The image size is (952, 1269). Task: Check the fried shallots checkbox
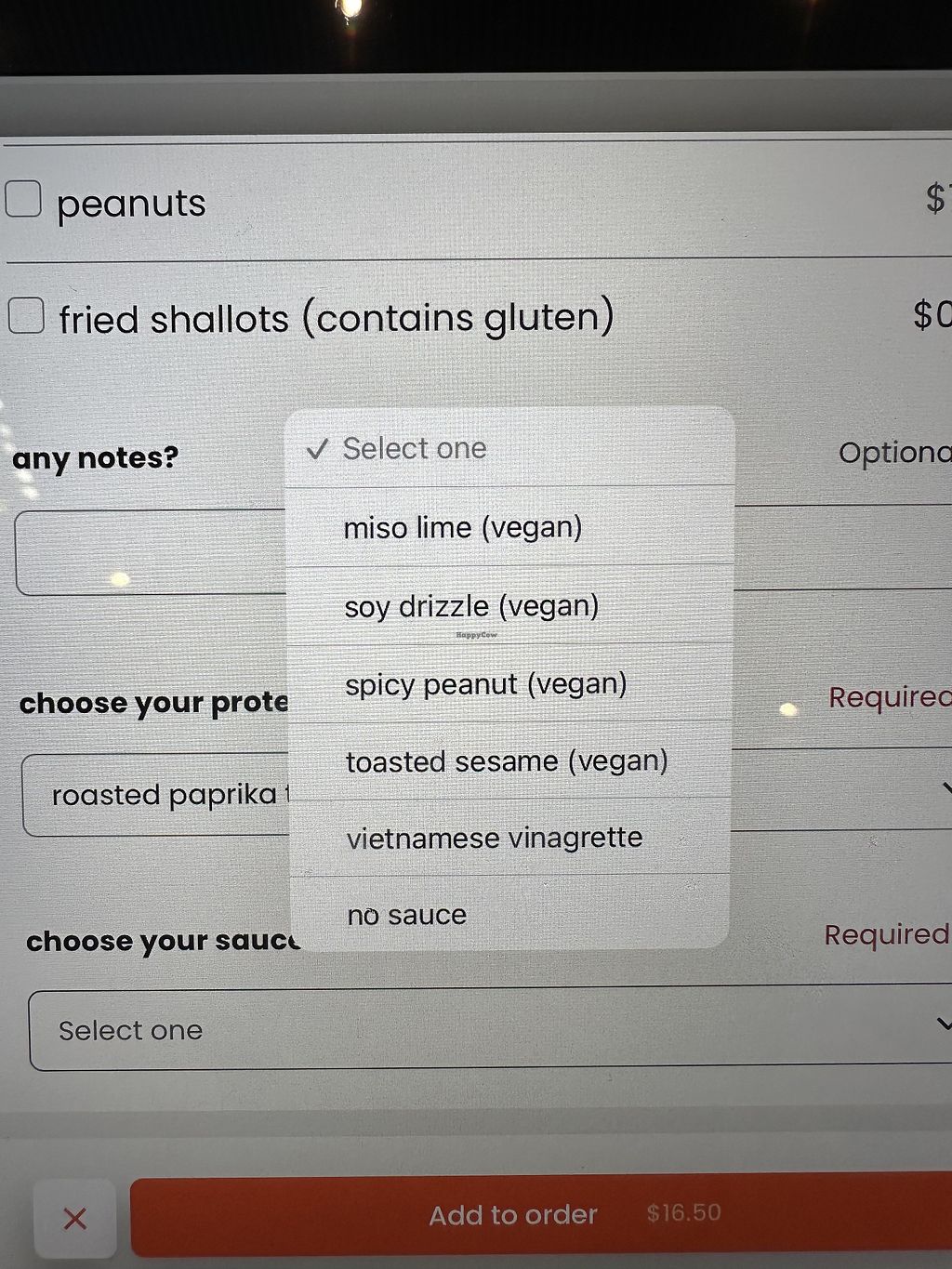pyautogui.click(x=27, y=315)
